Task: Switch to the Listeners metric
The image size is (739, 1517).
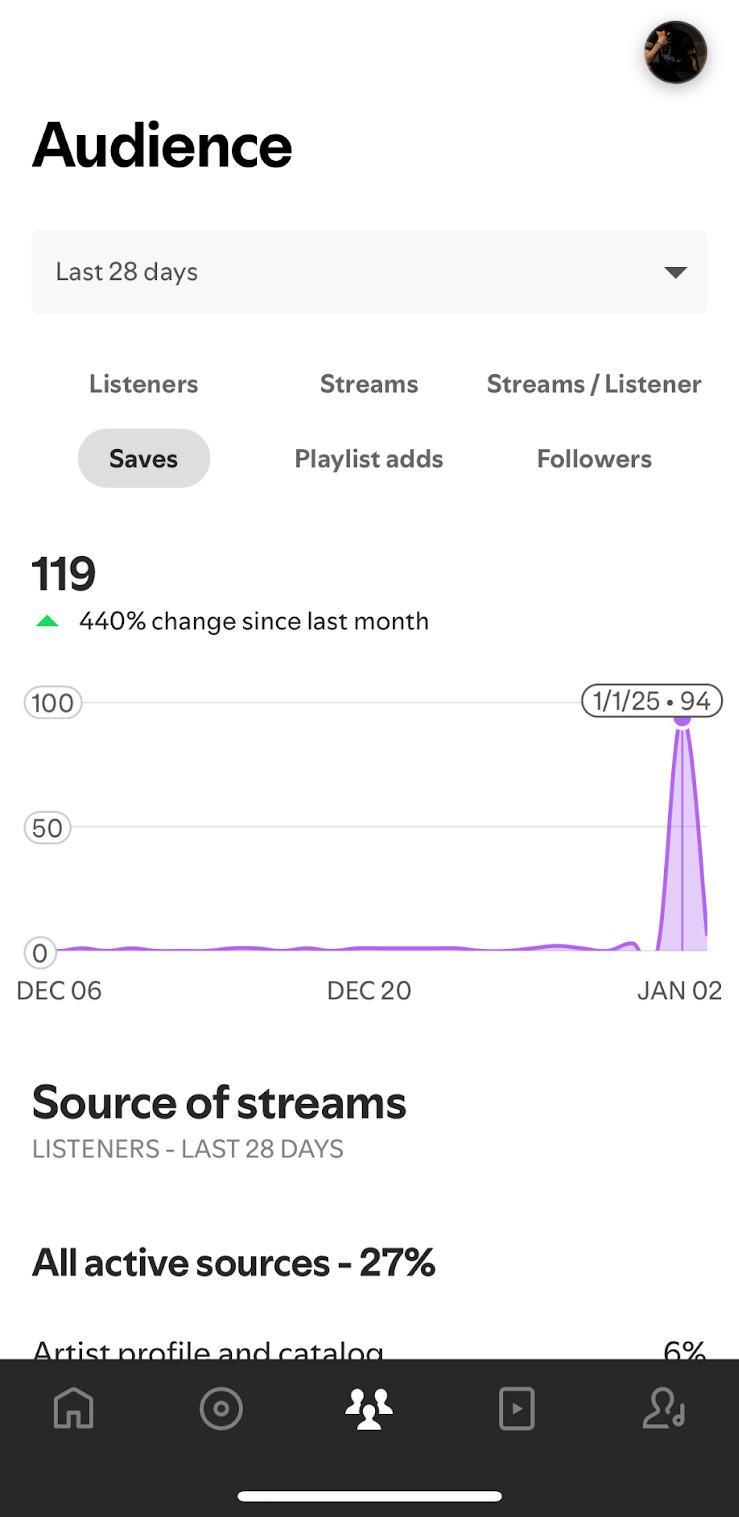Action: (143, 384)
